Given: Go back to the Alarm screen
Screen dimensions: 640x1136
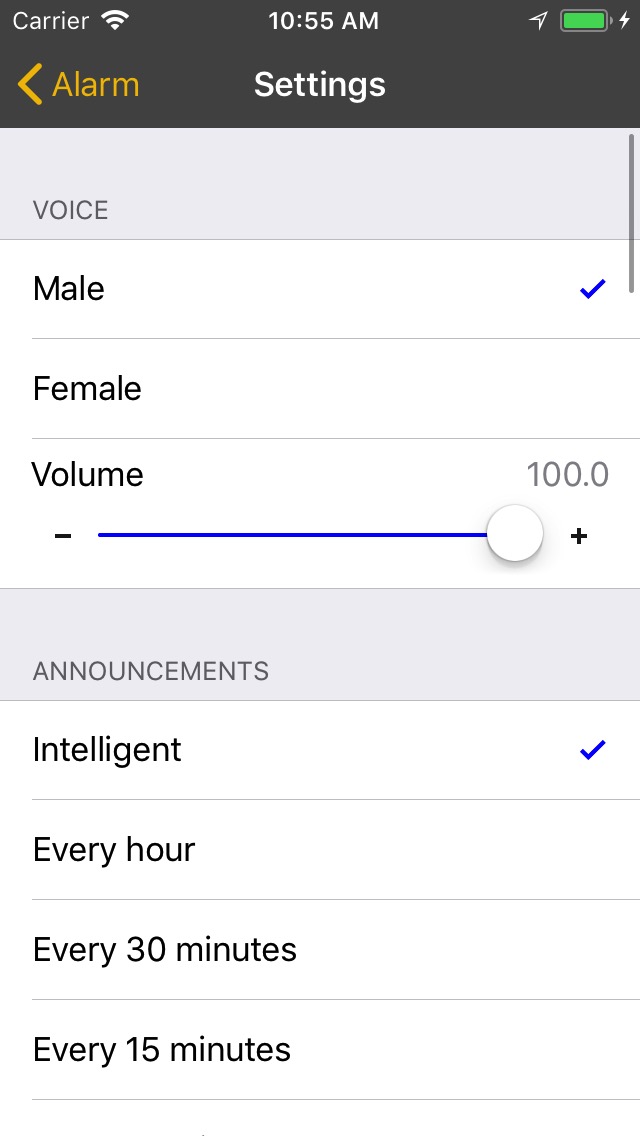Looking at the screenshot, I should coord(78,85).
